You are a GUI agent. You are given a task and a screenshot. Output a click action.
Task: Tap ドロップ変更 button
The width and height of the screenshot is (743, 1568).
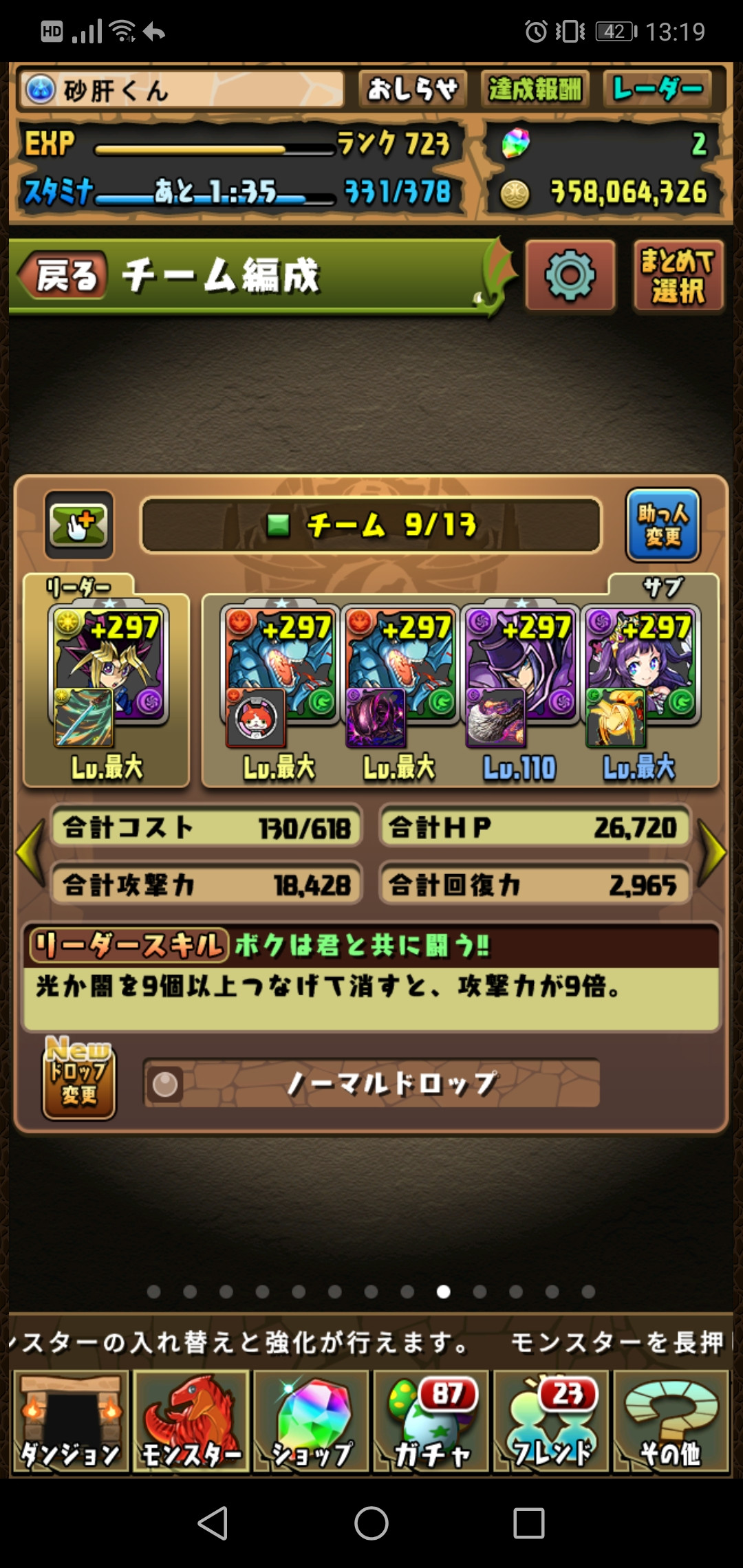tap(79, 1078)
